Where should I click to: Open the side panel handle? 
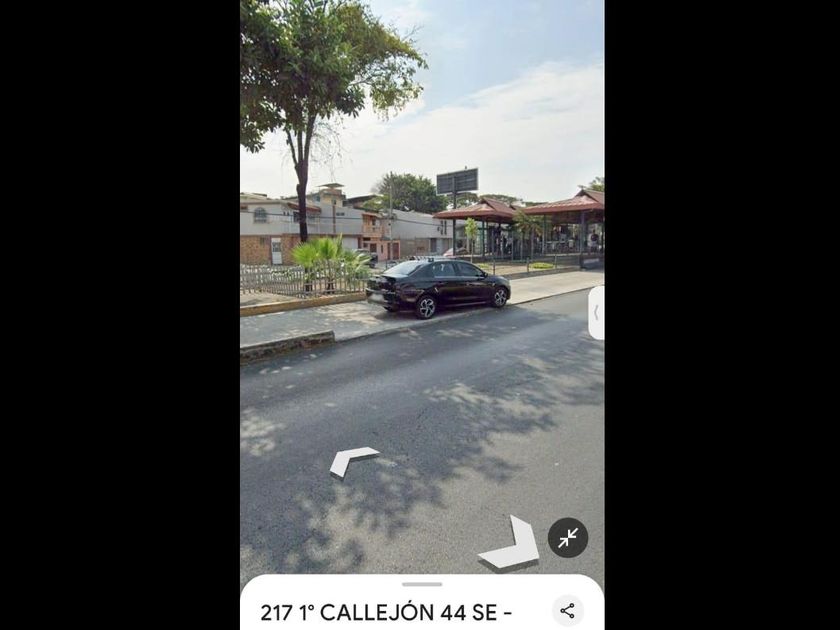(596, 313)
